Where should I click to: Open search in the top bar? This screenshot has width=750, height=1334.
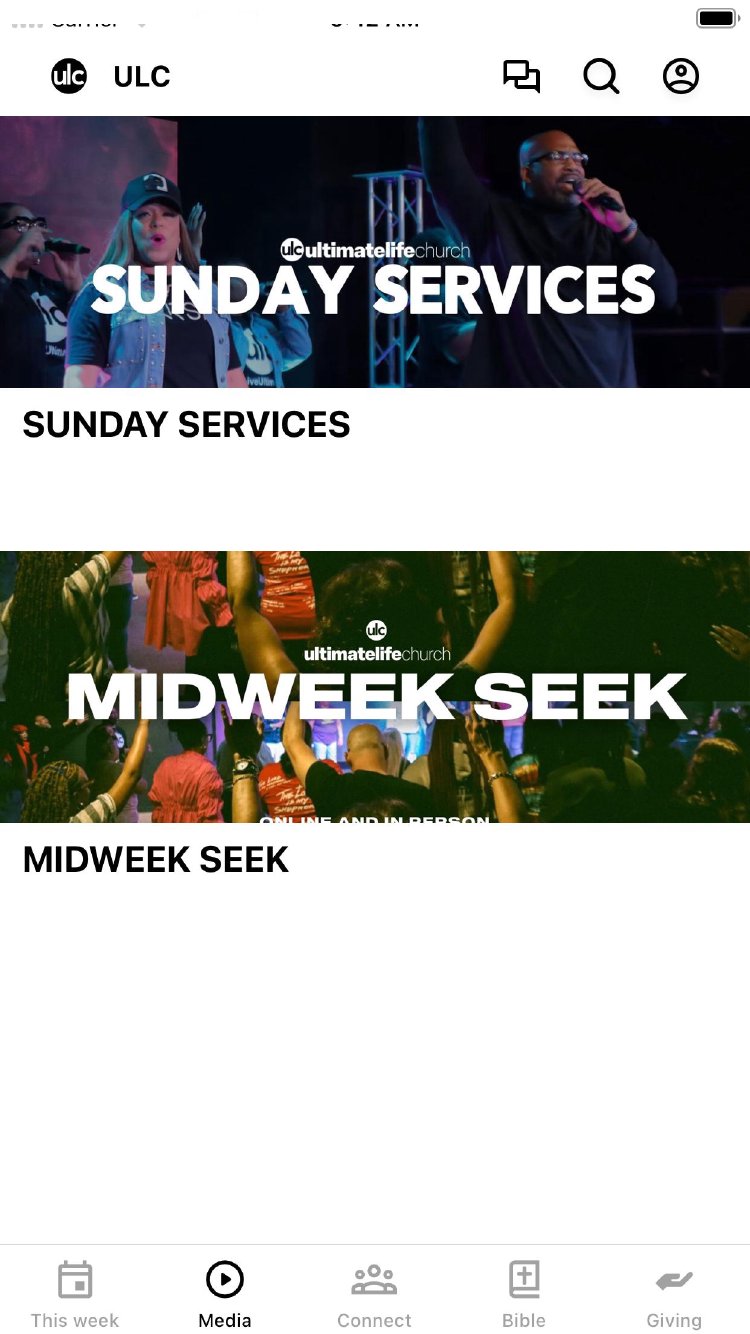coord(601,77)
